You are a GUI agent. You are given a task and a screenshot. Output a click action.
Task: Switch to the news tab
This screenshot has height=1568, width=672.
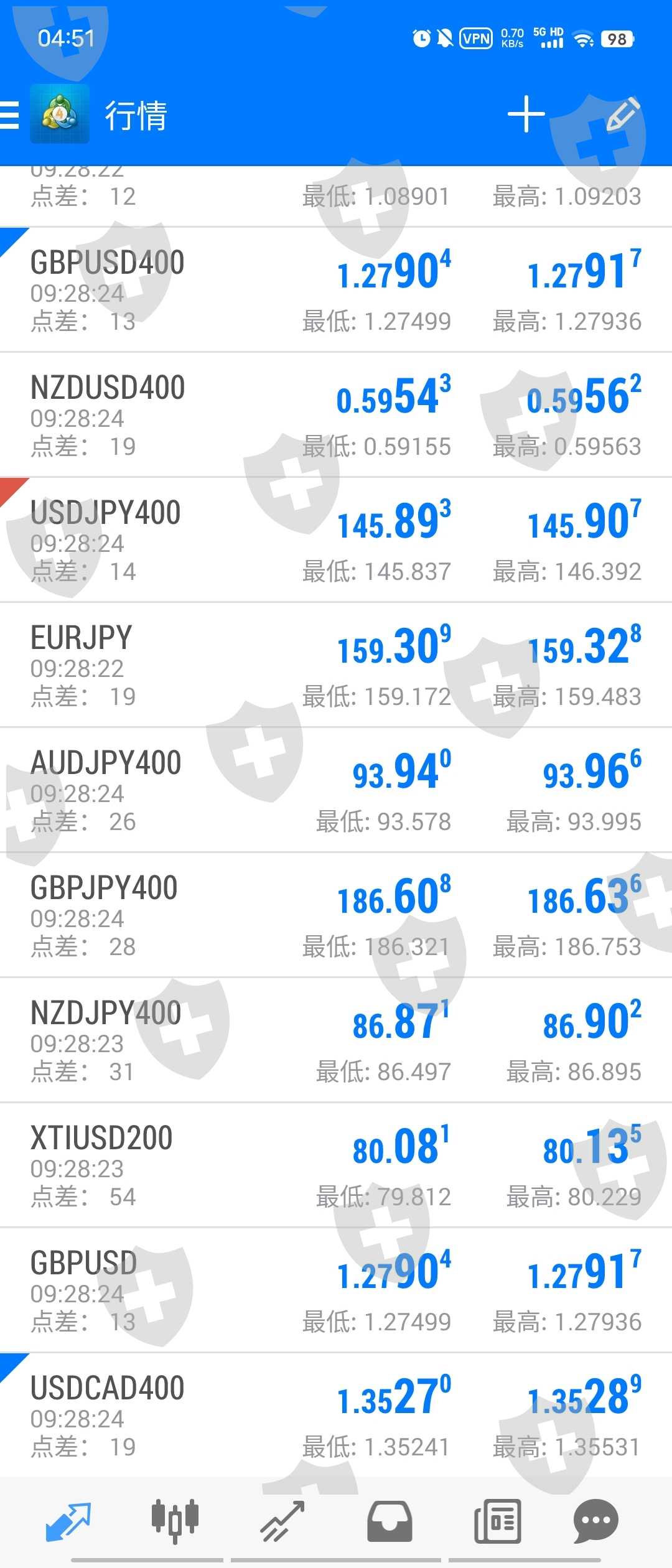click(497, 1521)
